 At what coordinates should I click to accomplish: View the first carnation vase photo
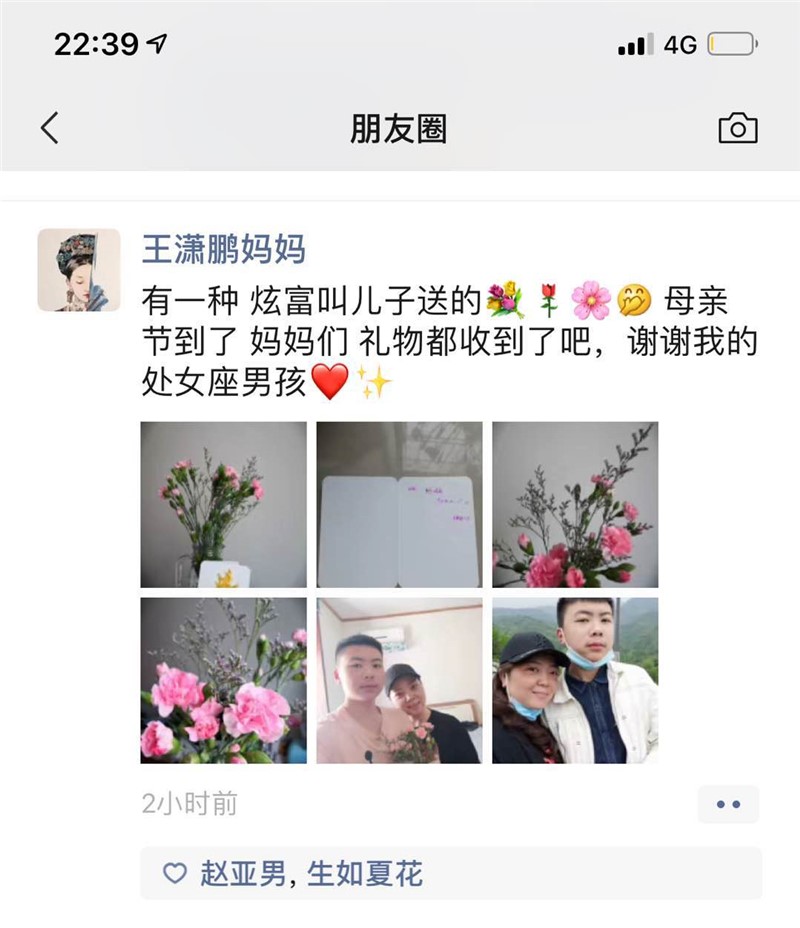pyautogui.click(x=223, y=504)
